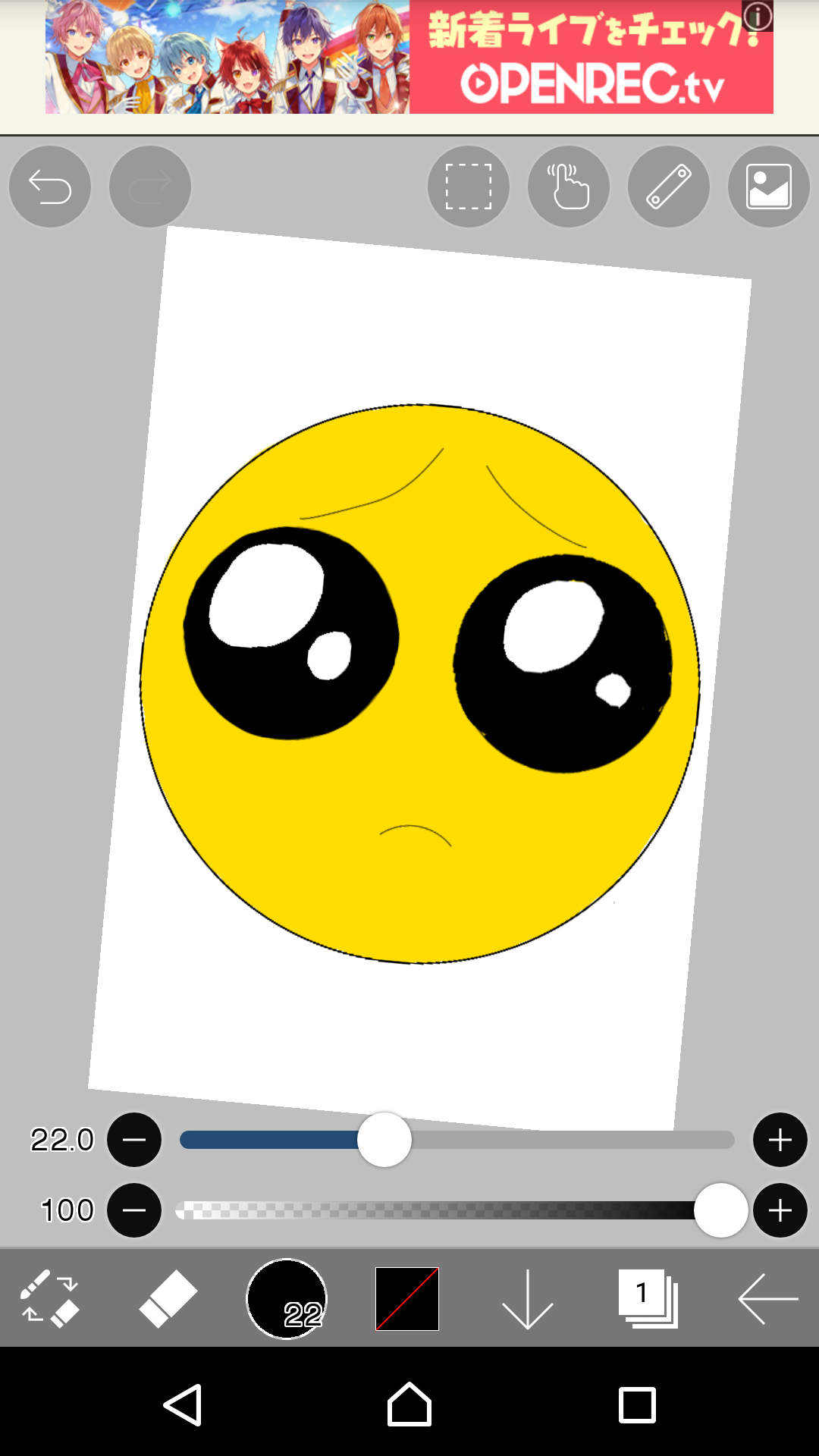Image resolution: width=819 pixels, height=1456 pixels.
Task: Open the ruler tool
Action: [668, 187]
